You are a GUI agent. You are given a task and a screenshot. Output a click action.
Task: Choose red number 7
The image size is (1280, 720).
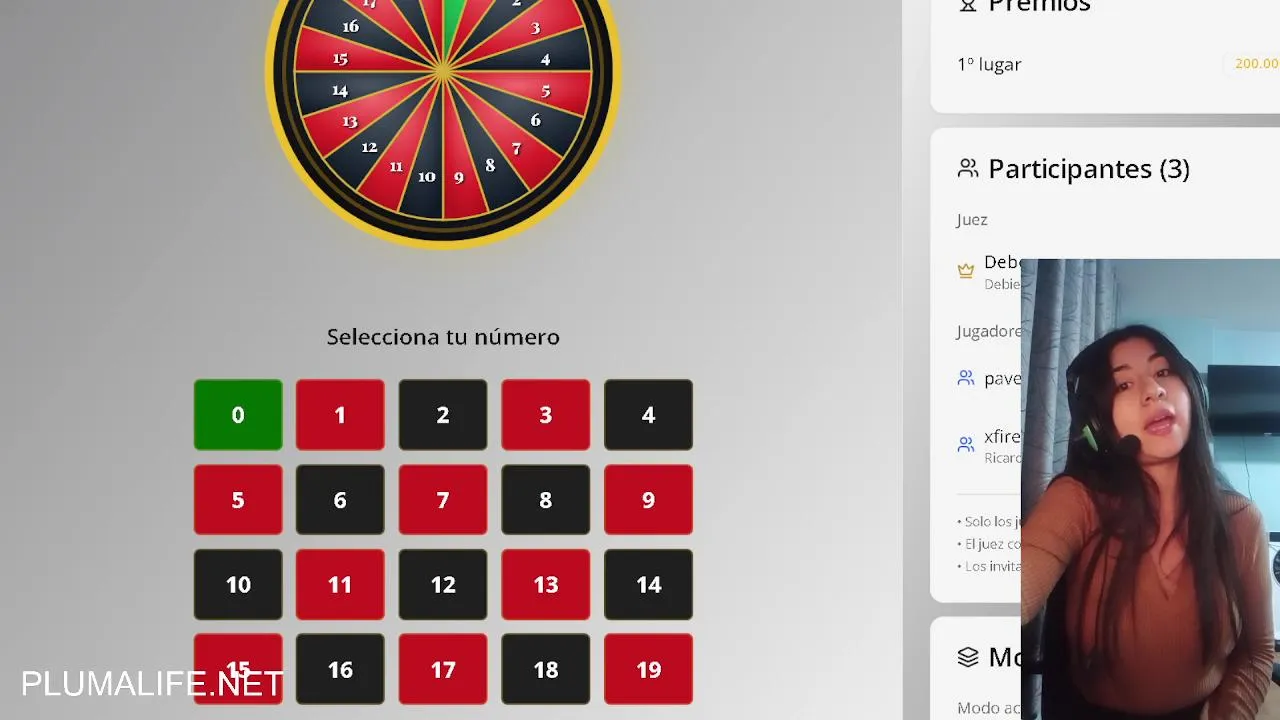click(443, 500)
